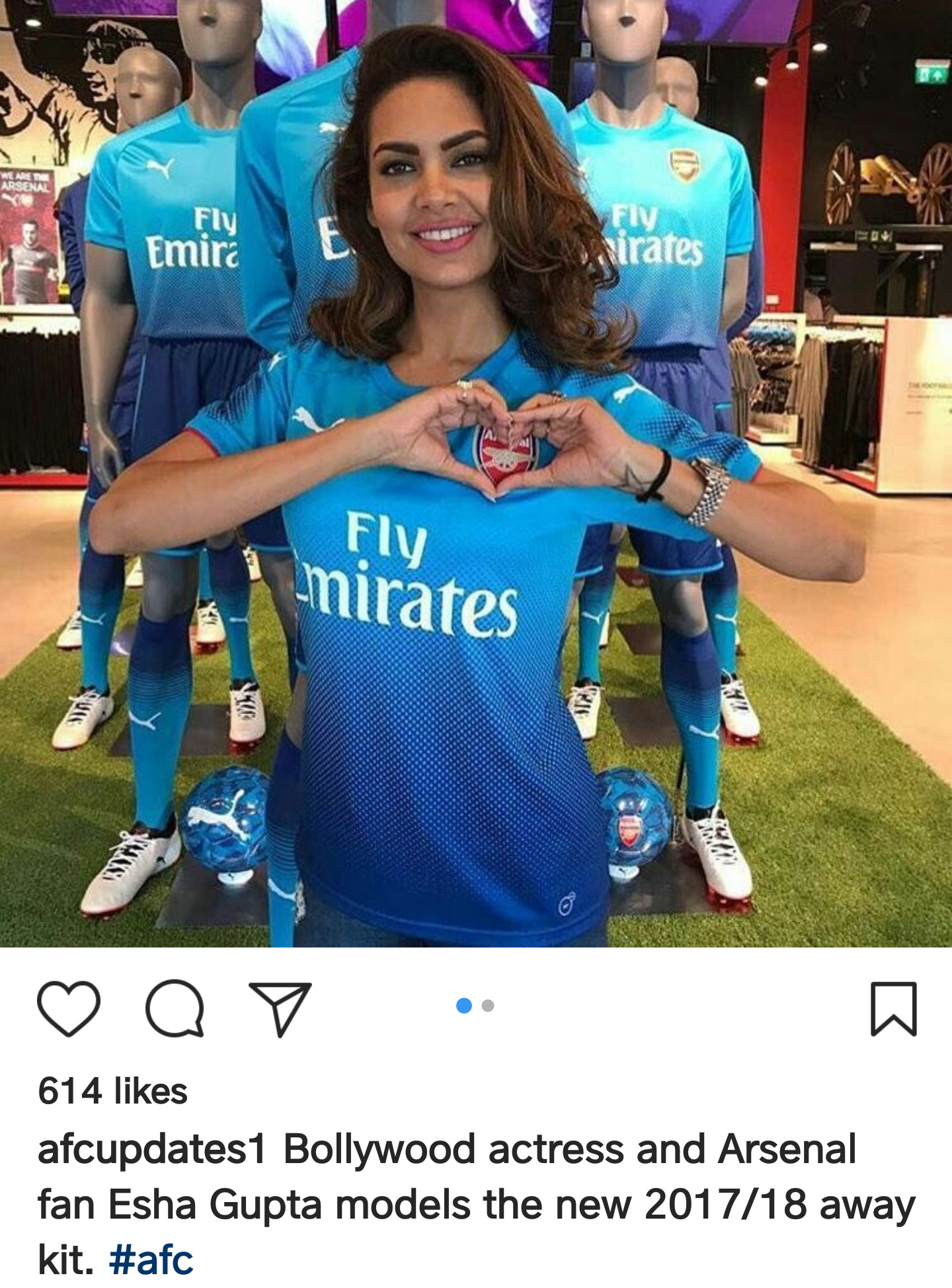Like the afcupdates1 post with the heart icon
This screenshot has height=1288, width=952.
point(69,1008)
